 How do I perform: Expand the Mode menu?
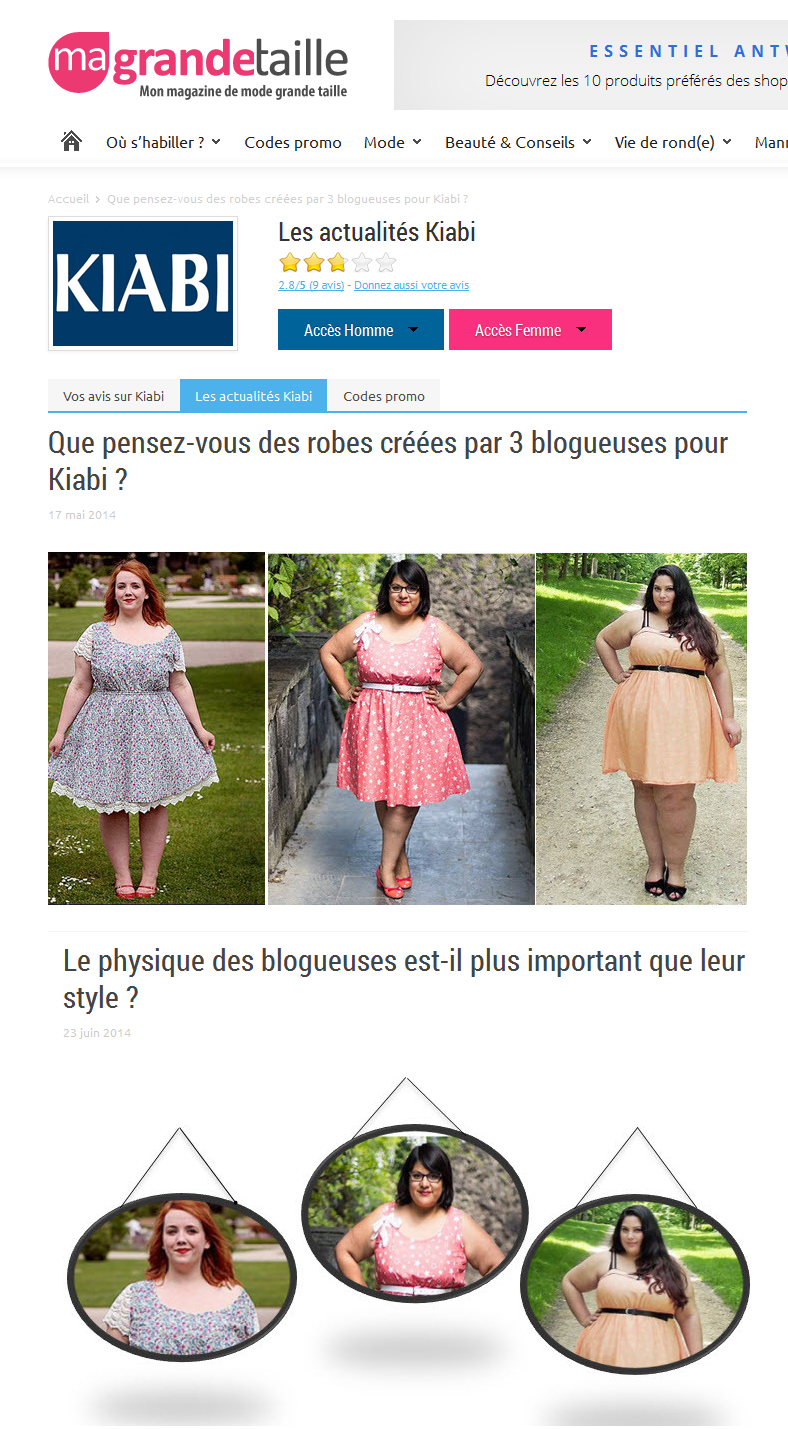pos(392,142)
